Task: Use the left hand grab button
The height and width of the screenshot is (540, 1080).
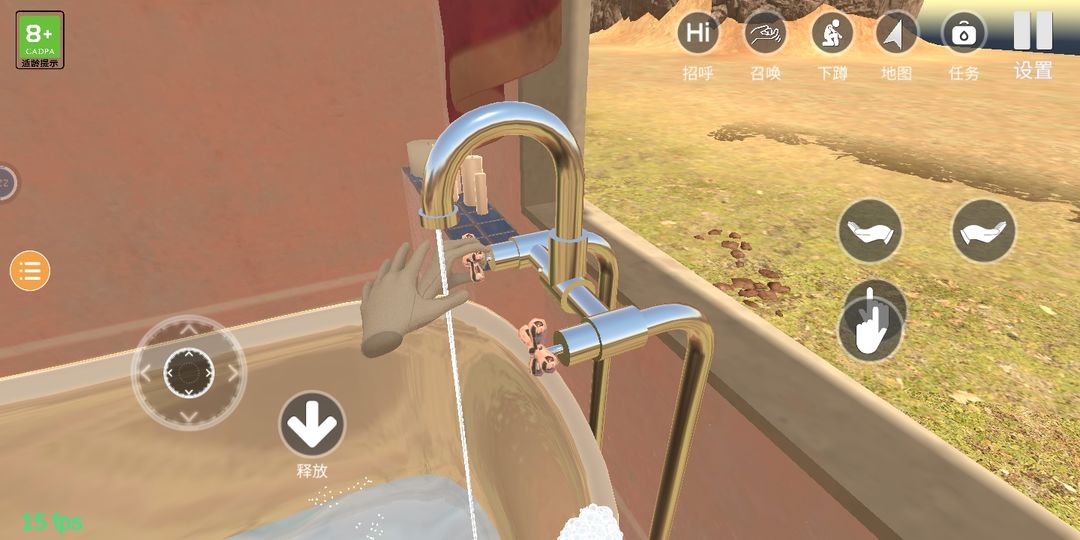Action: click(869, 231)
